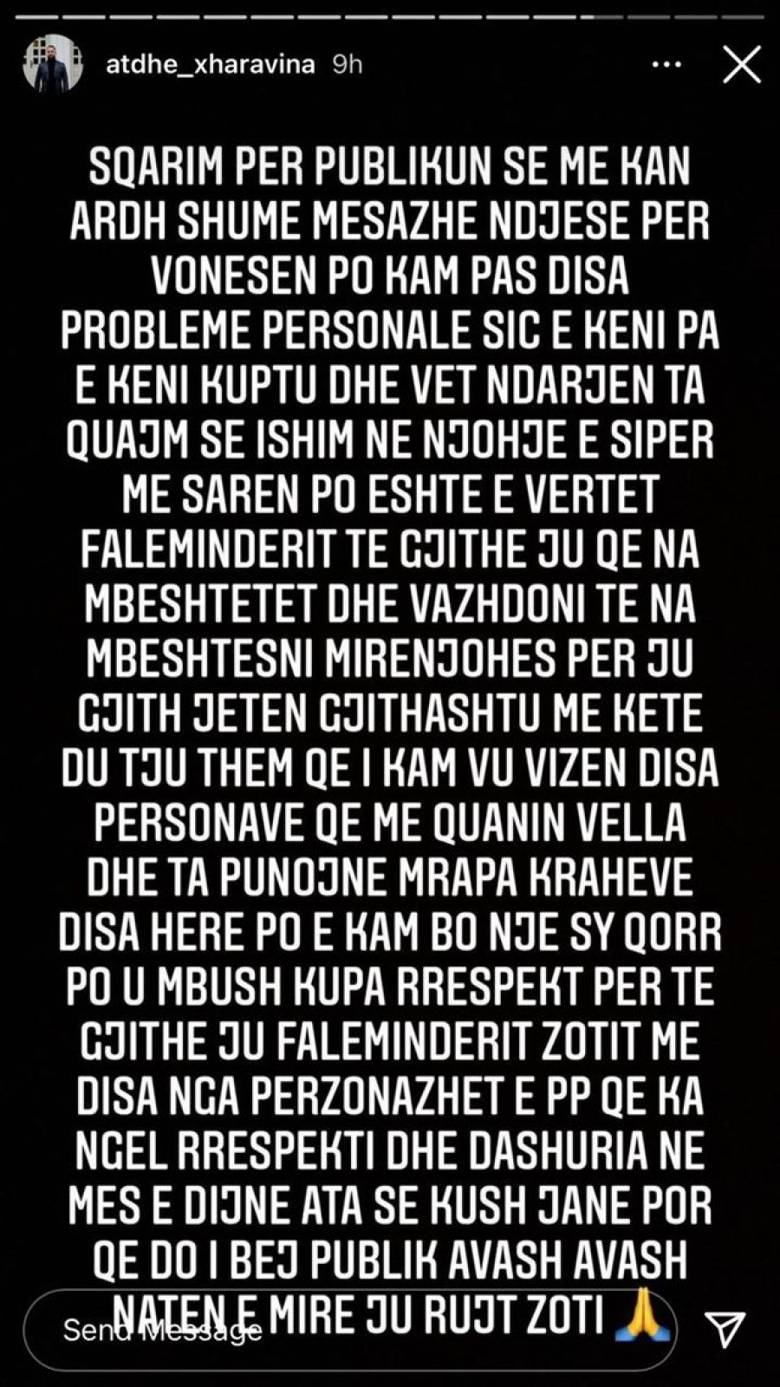Close the story viewer
Viewport: 780px width, 1387px height.
click(x=742, y=65)
